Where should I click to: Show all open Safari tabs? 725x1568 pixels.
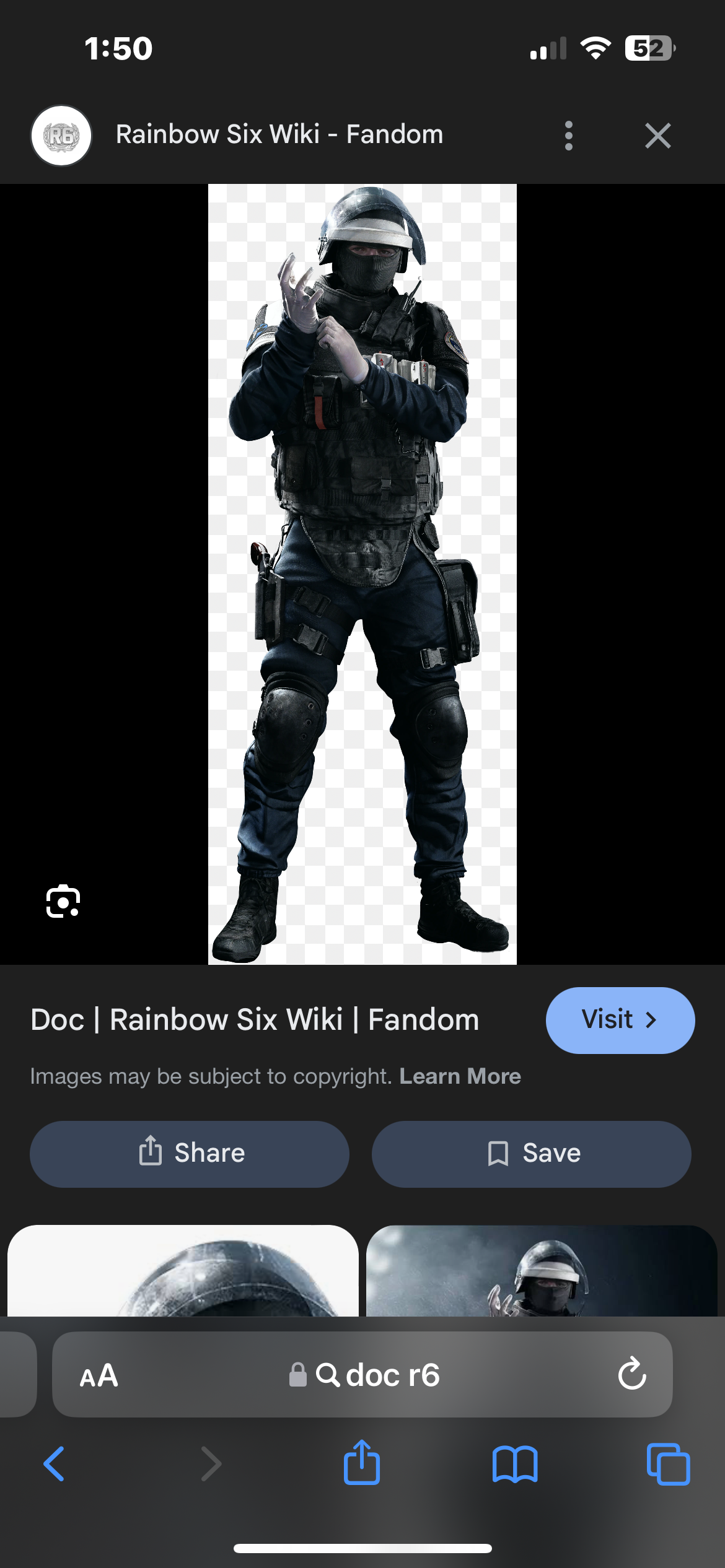point(668,1464)
